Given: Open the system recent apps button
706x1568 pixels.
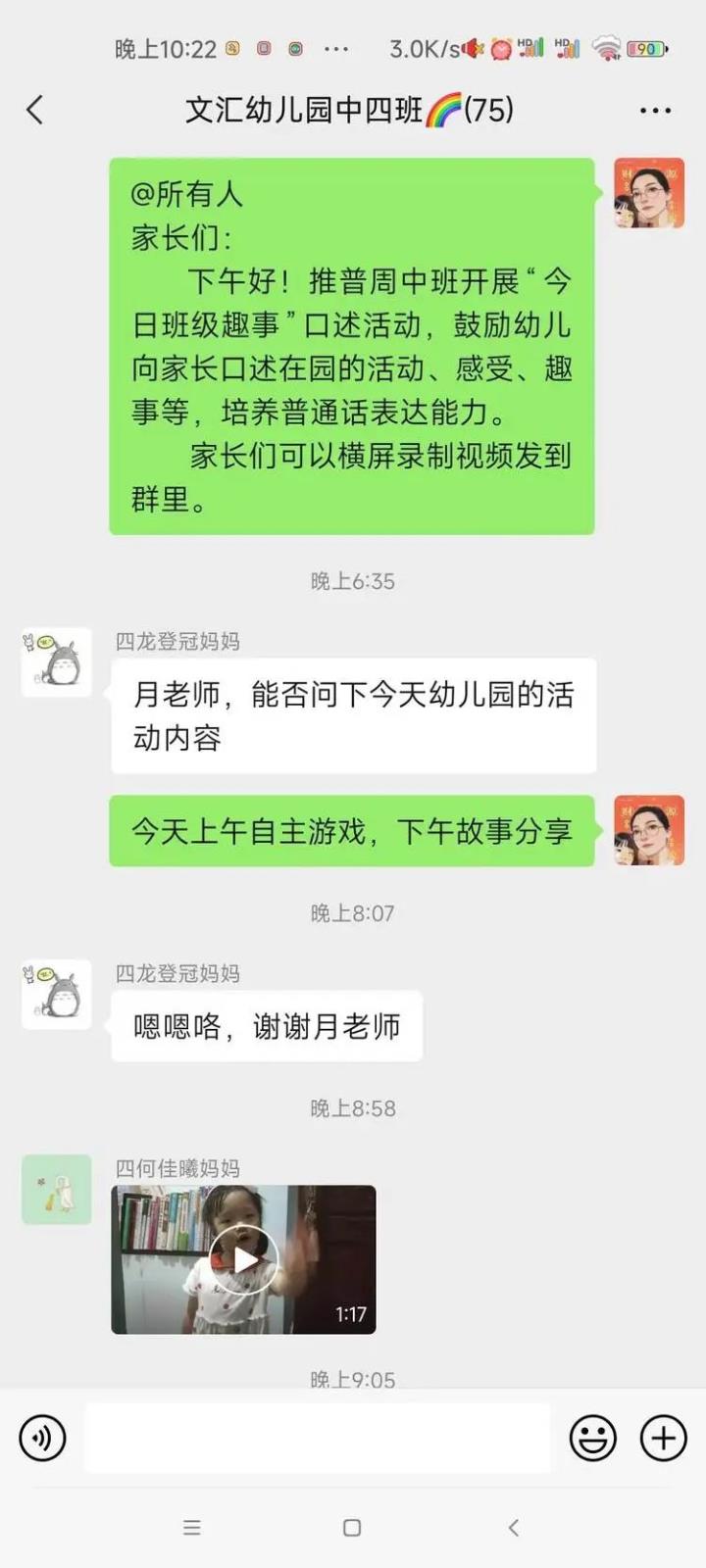Looking at the screenshot, I should [192, 1527].
